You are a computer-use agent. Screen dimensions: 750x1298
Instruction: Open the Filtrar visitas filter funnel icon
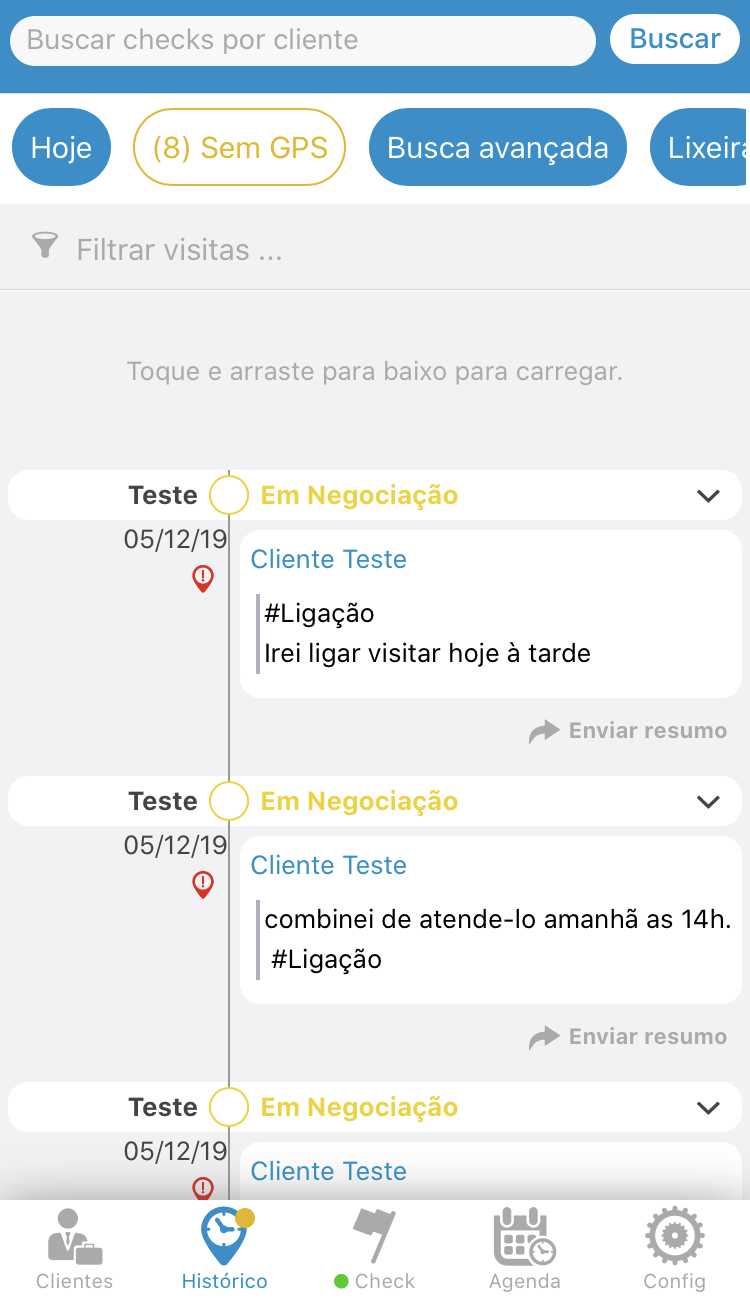point(44,245)
